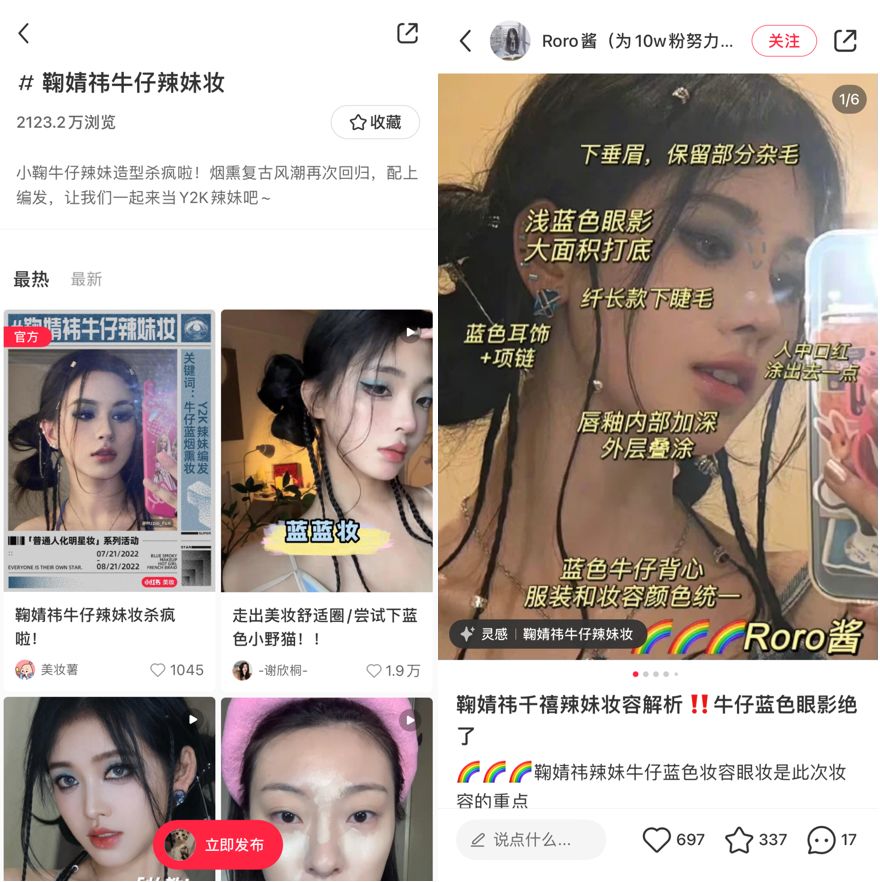The image size is (880, 882).
Task: Follow Roro酱 with the 关注 button
Action: pos(784,41)
